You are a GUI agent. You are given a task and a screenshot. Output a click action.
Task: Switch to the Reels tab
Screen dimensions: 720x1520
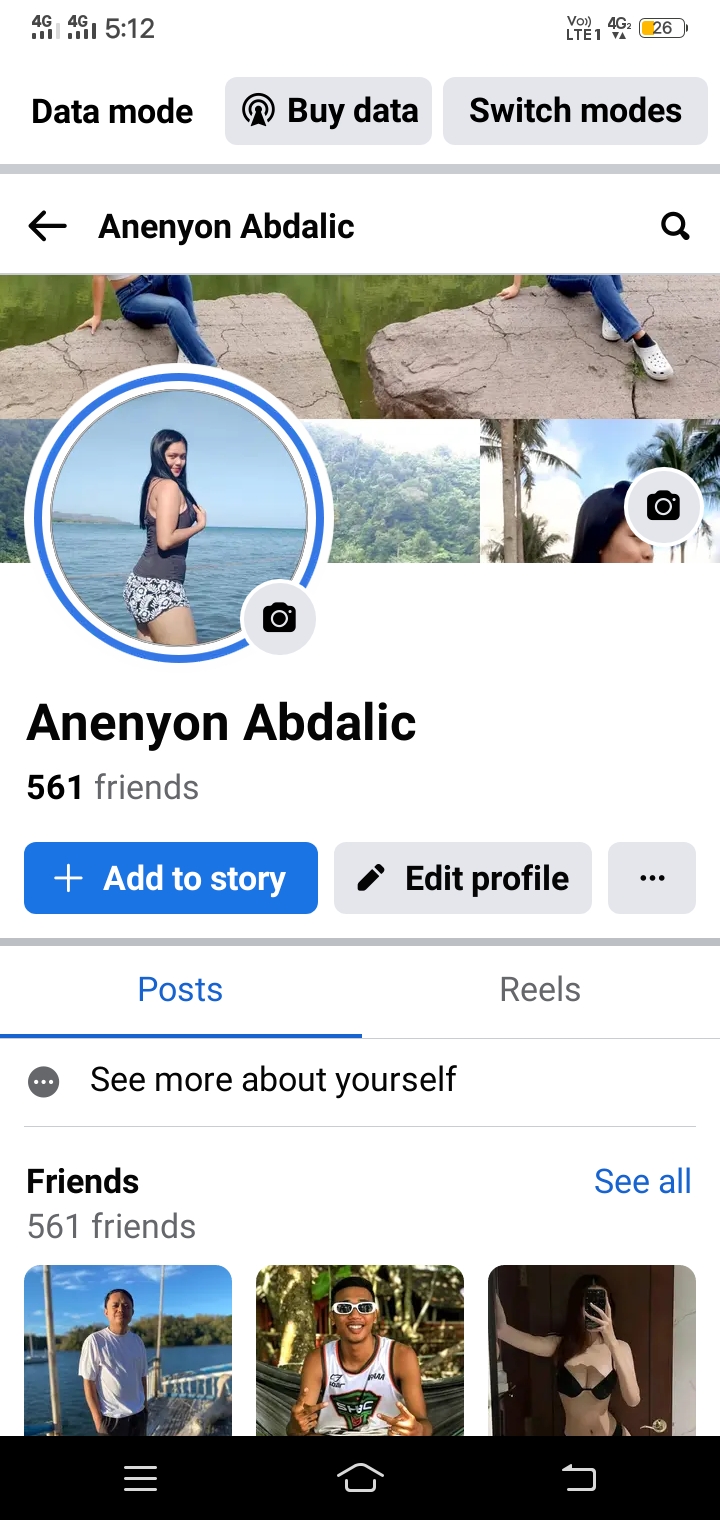(x=540, y=990)
